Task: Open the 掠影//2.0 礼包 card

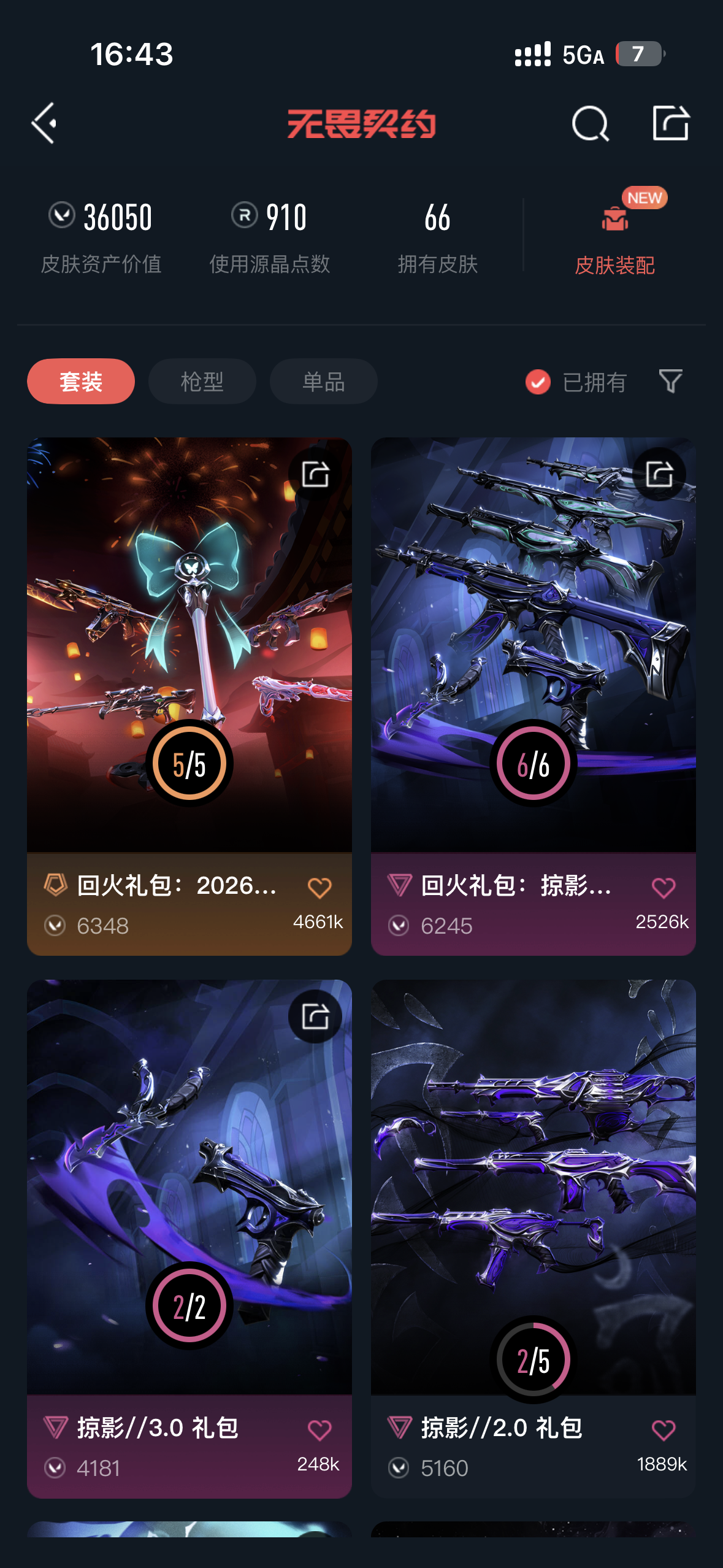Action: 533,1184
